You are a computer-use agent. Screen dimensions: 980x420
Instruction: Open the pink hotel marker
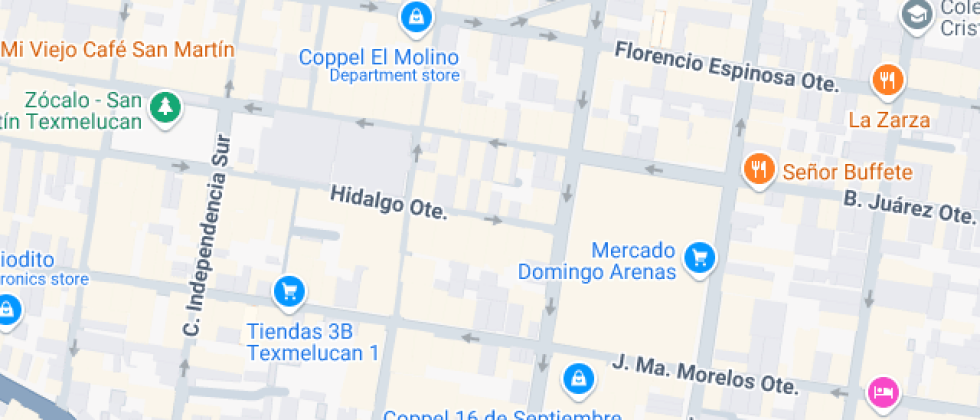(881, 392)
